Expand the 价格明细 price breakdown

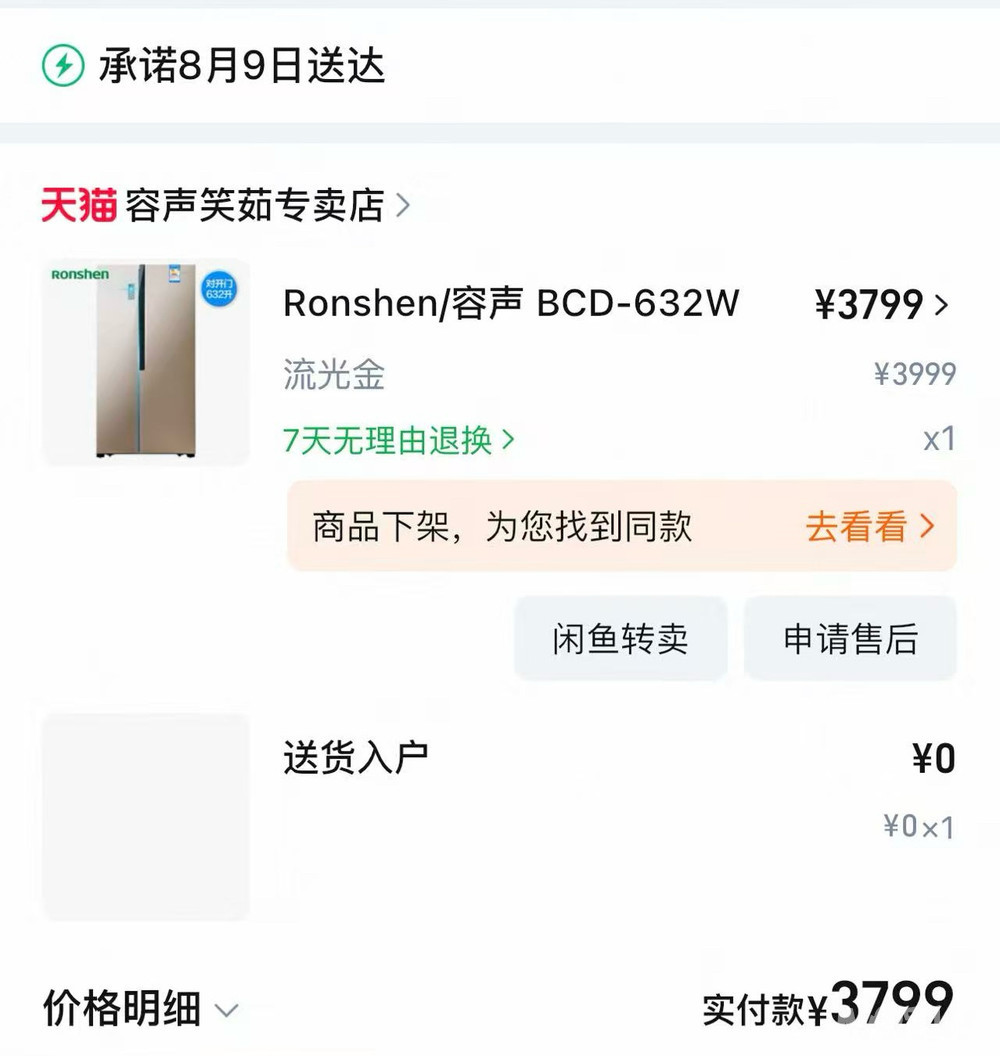click(140, 1010)
